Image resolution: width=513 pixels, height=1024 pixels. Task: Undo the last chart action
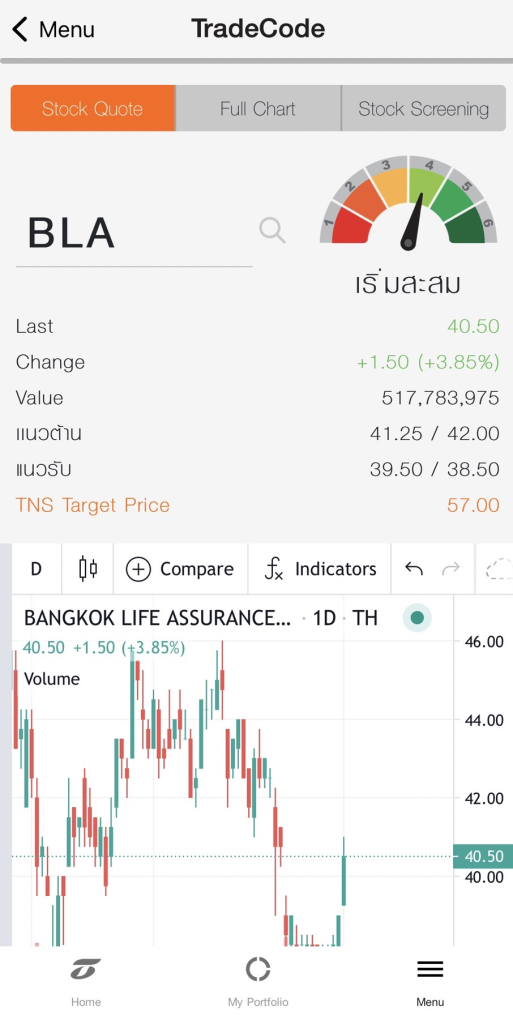coord(414,569)
